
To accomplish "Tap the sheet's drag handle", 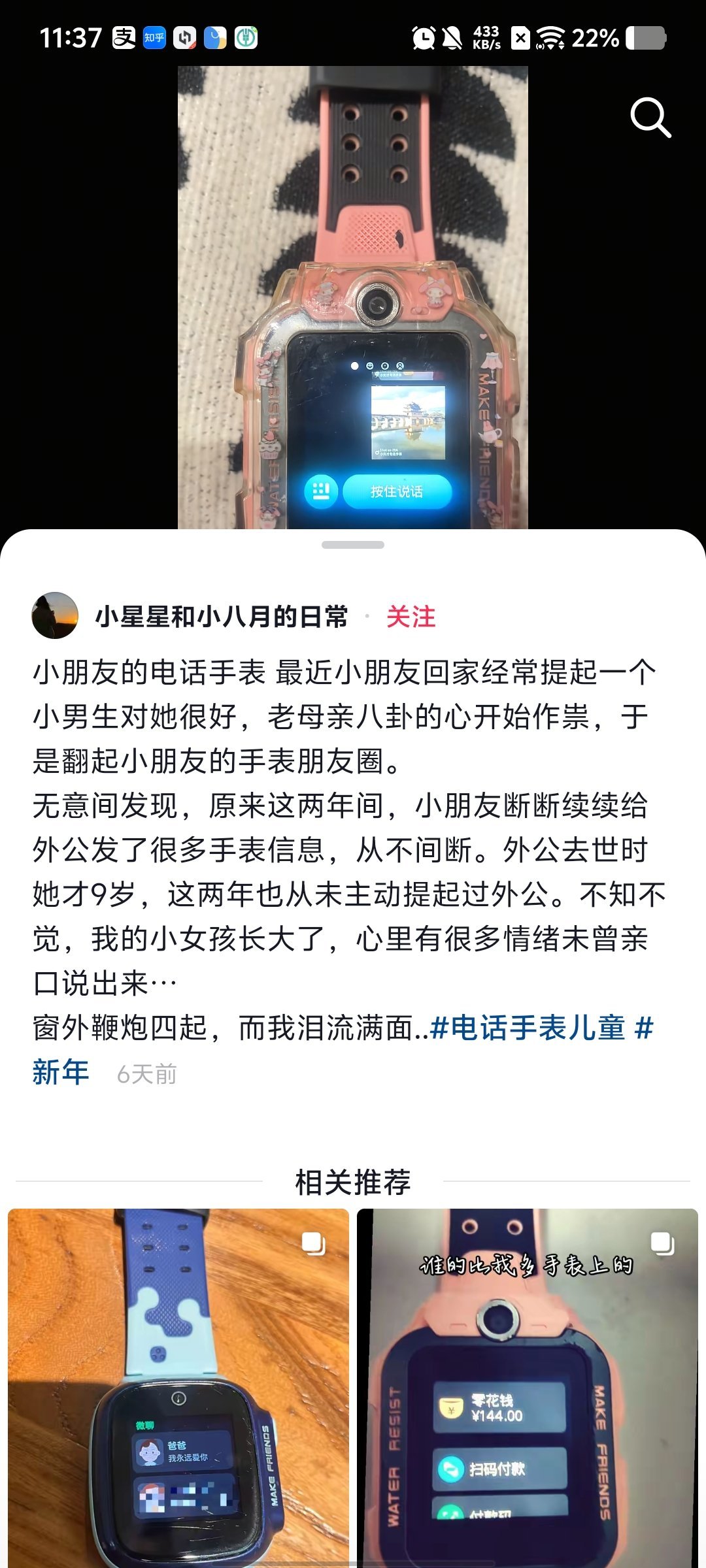I will tap(353, 545).
